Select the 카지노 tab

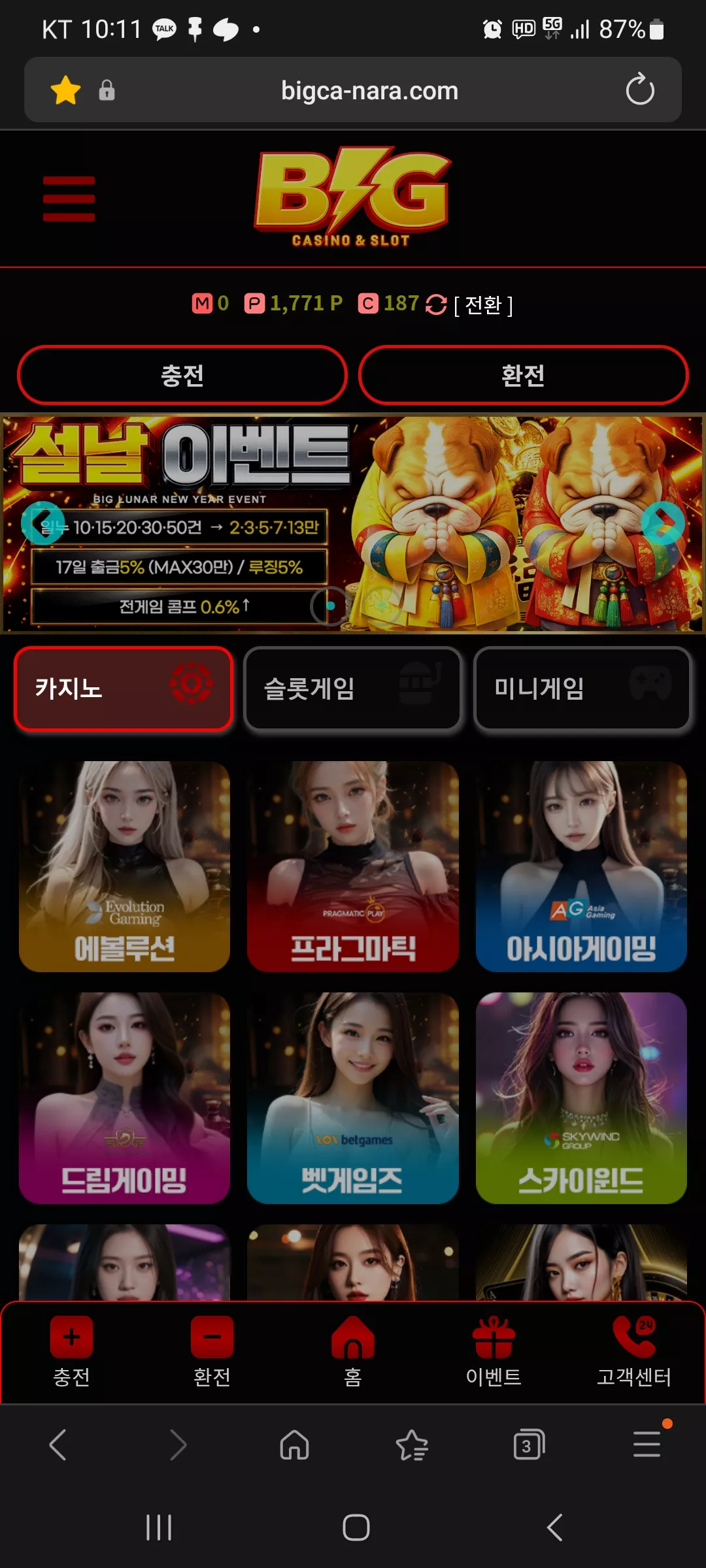(124, 688)
